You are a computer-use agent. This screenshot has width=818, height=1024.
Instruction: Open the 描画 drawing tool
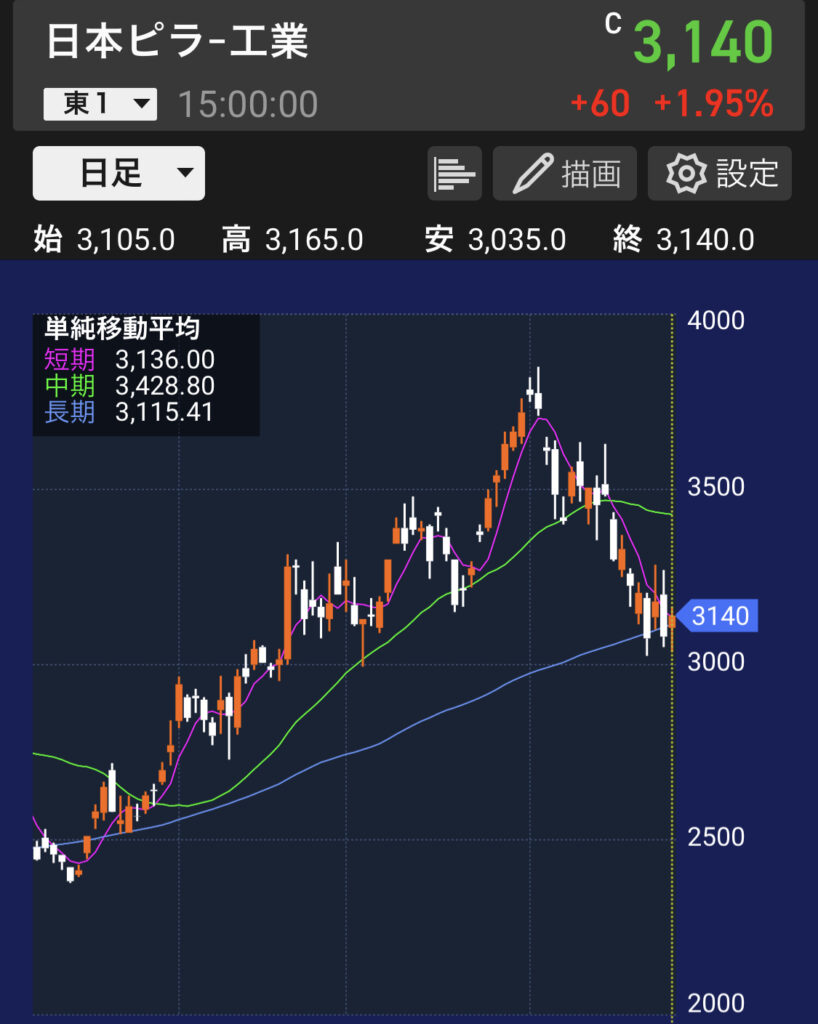click(x=565, y=174)
